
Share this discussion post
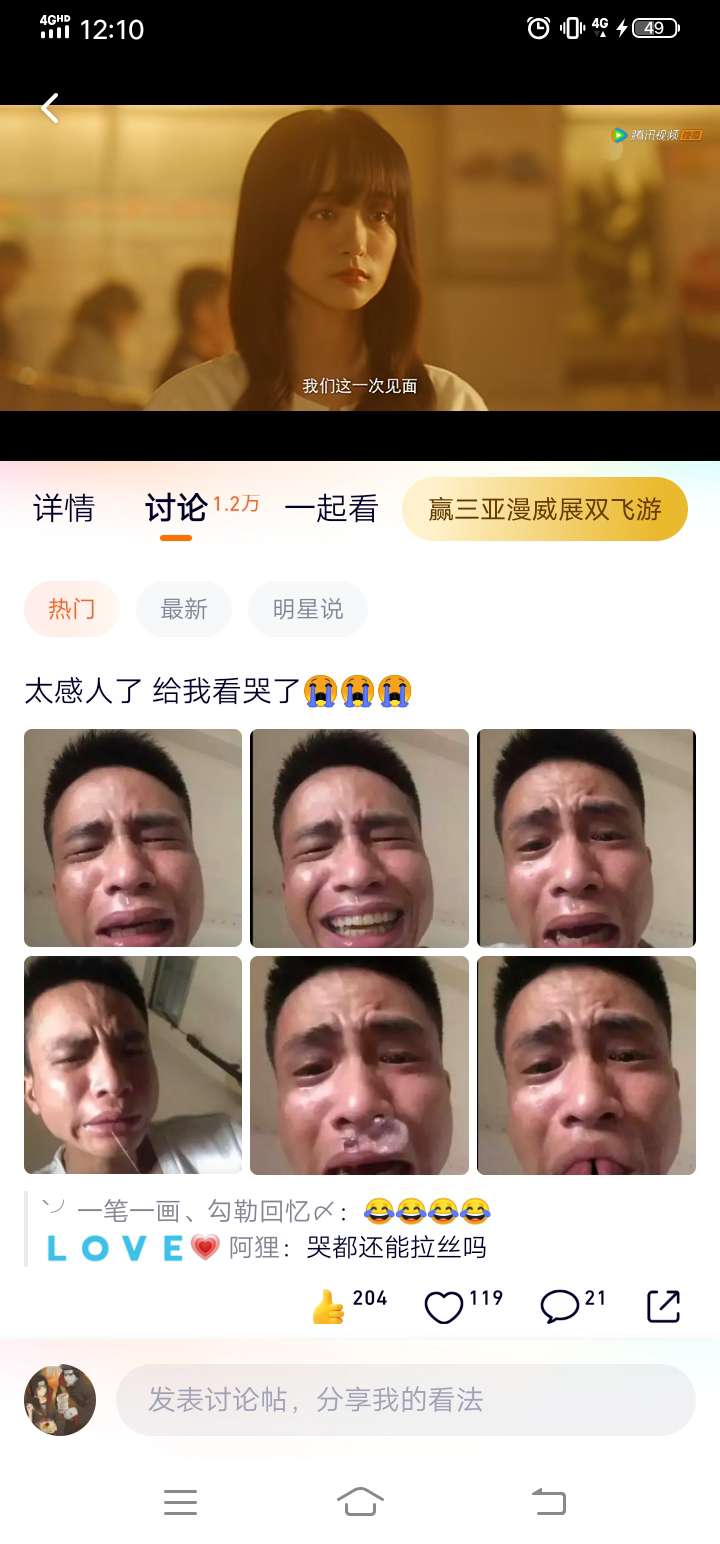tap(664, 1306)
